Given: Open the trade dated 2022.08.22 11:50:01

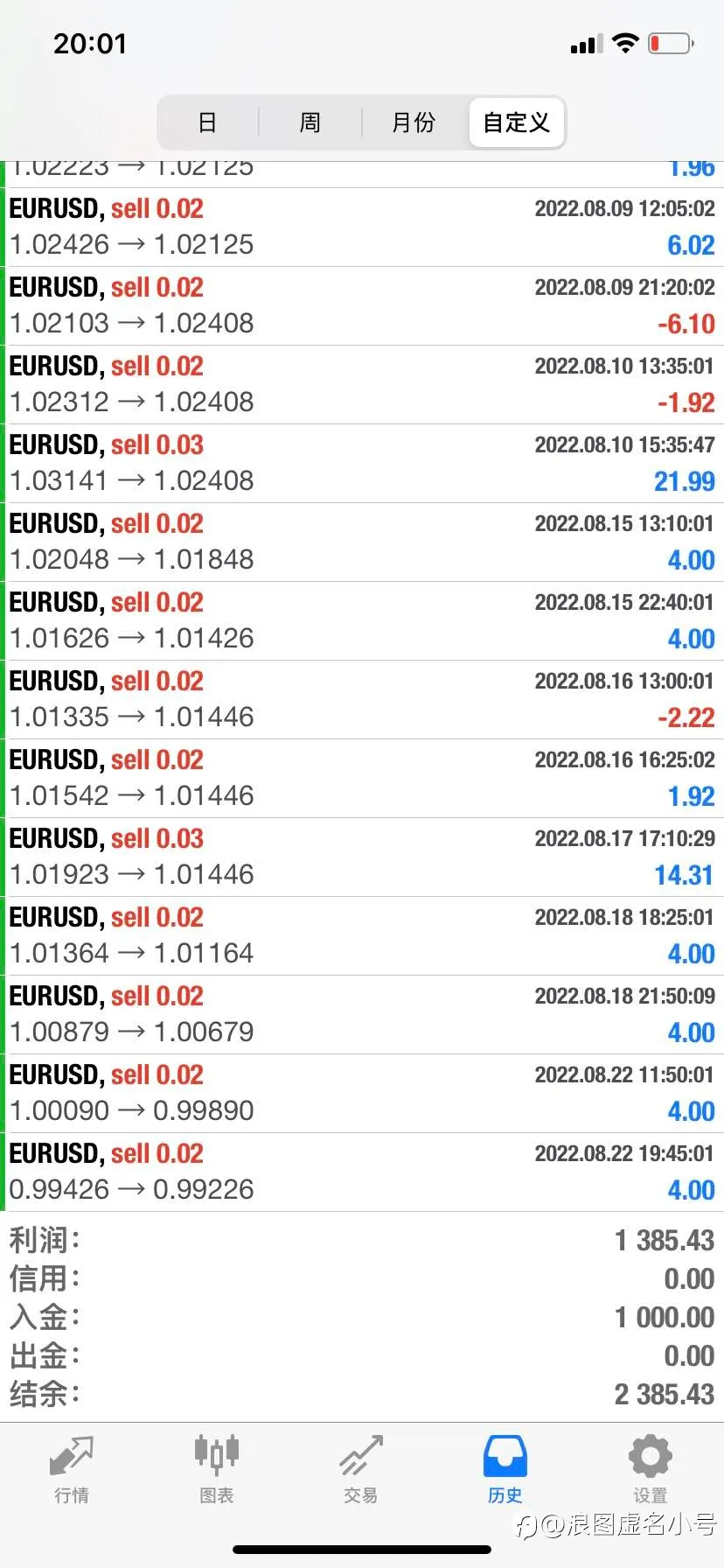Looking at the screenshot, I should click(x=362, y=1094).
